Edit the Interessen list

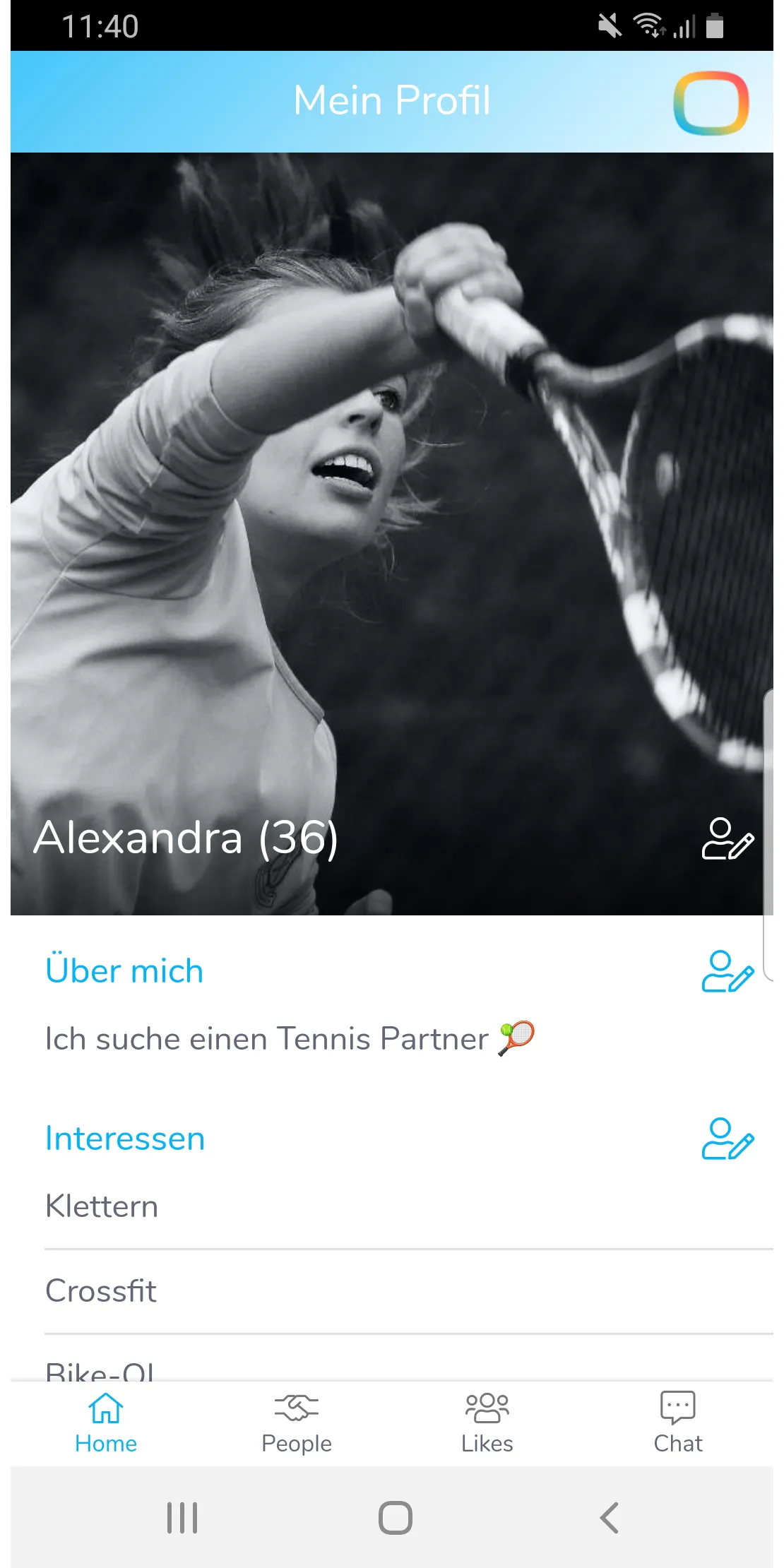727,1139
